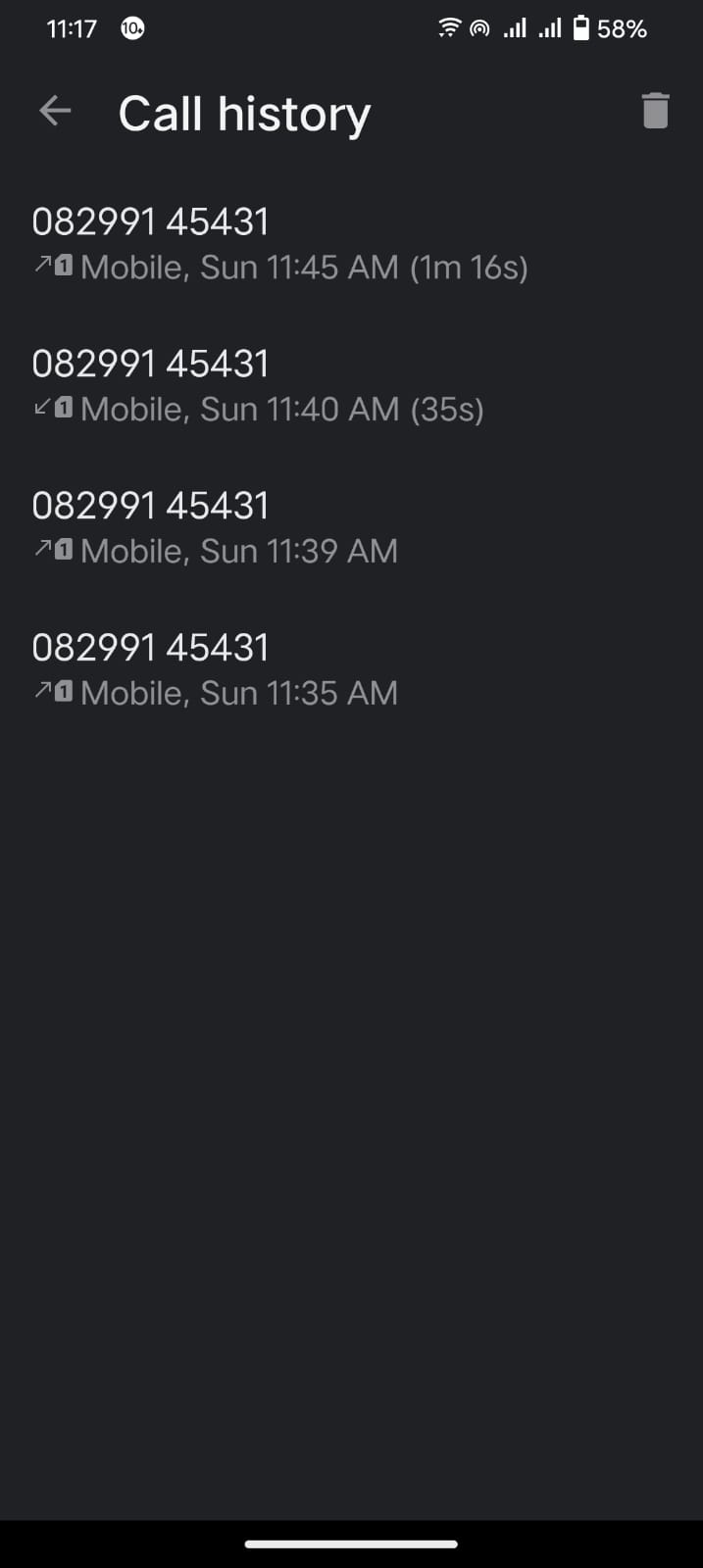The width and height of the screenshot is (703, 1568).
Task: Open the Sun 11:45 AM call entry
Action: (x=351, y=243)
